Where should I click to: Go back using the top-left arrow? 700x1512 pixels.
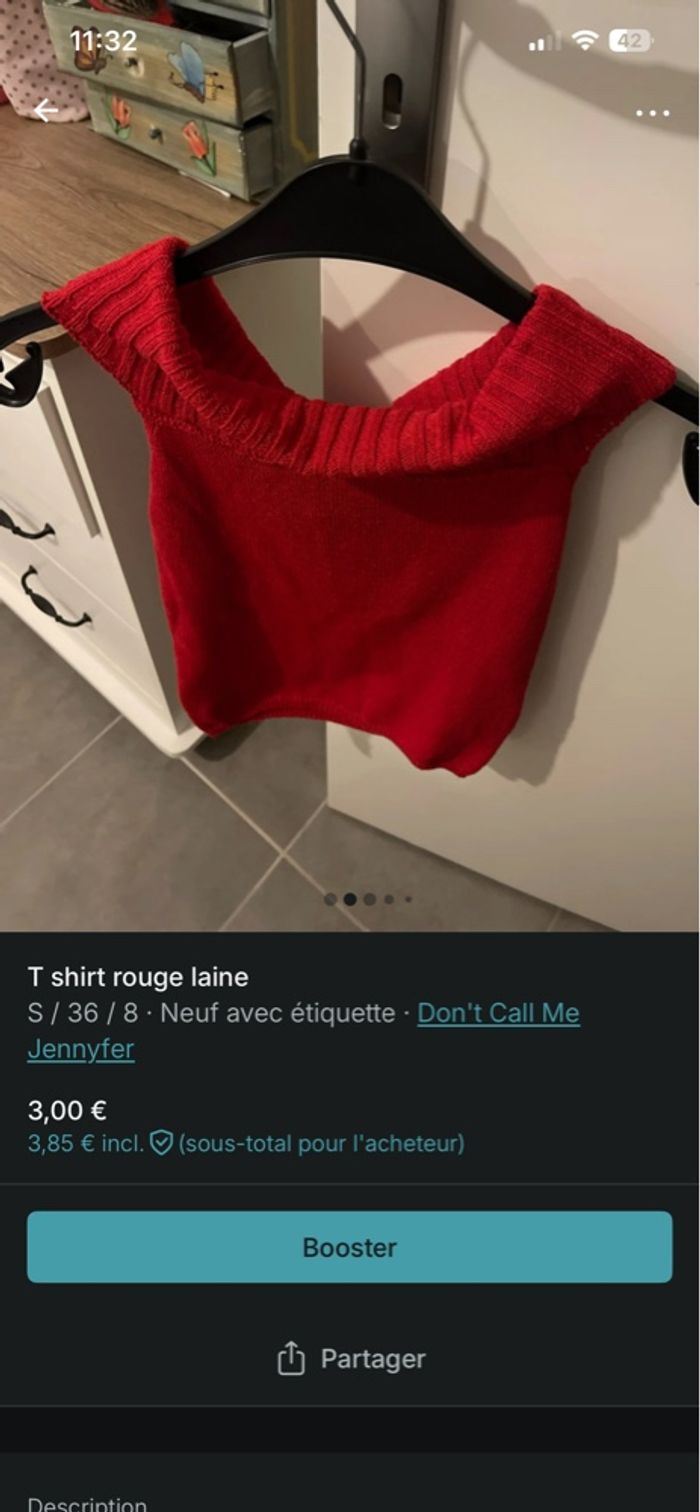tap(46, 110)
